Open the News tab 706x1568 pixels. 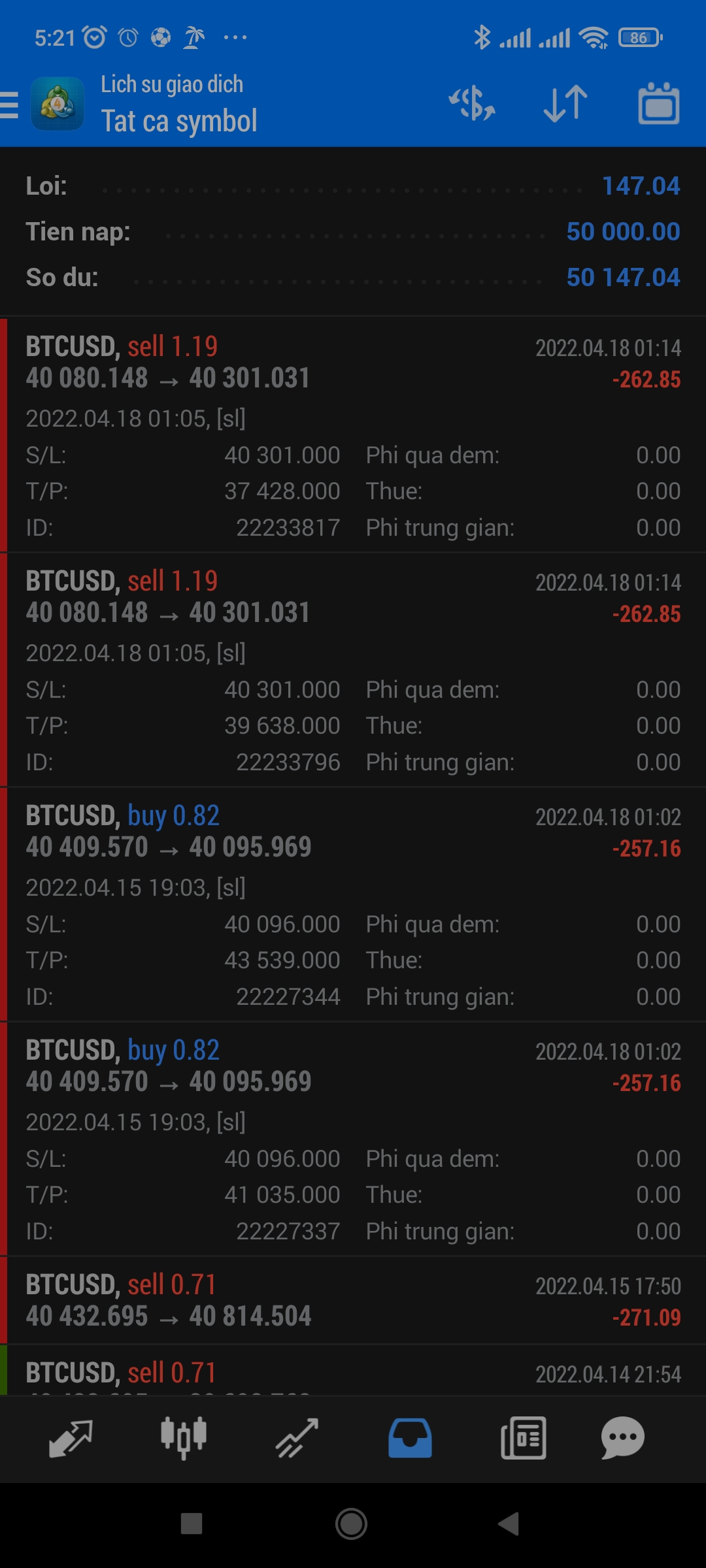523,1439
